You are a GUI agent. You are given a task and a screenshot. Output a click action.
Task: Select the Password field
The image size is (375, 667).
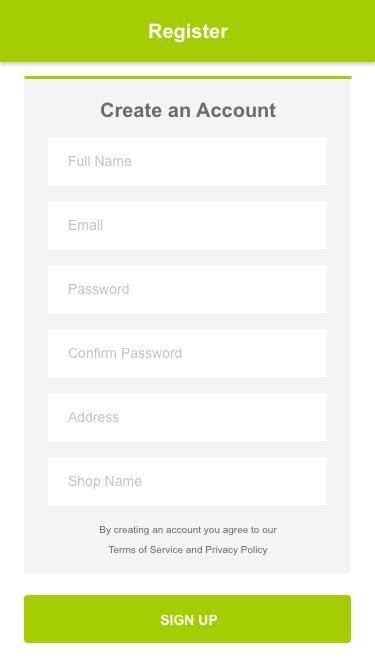(187, 289)
